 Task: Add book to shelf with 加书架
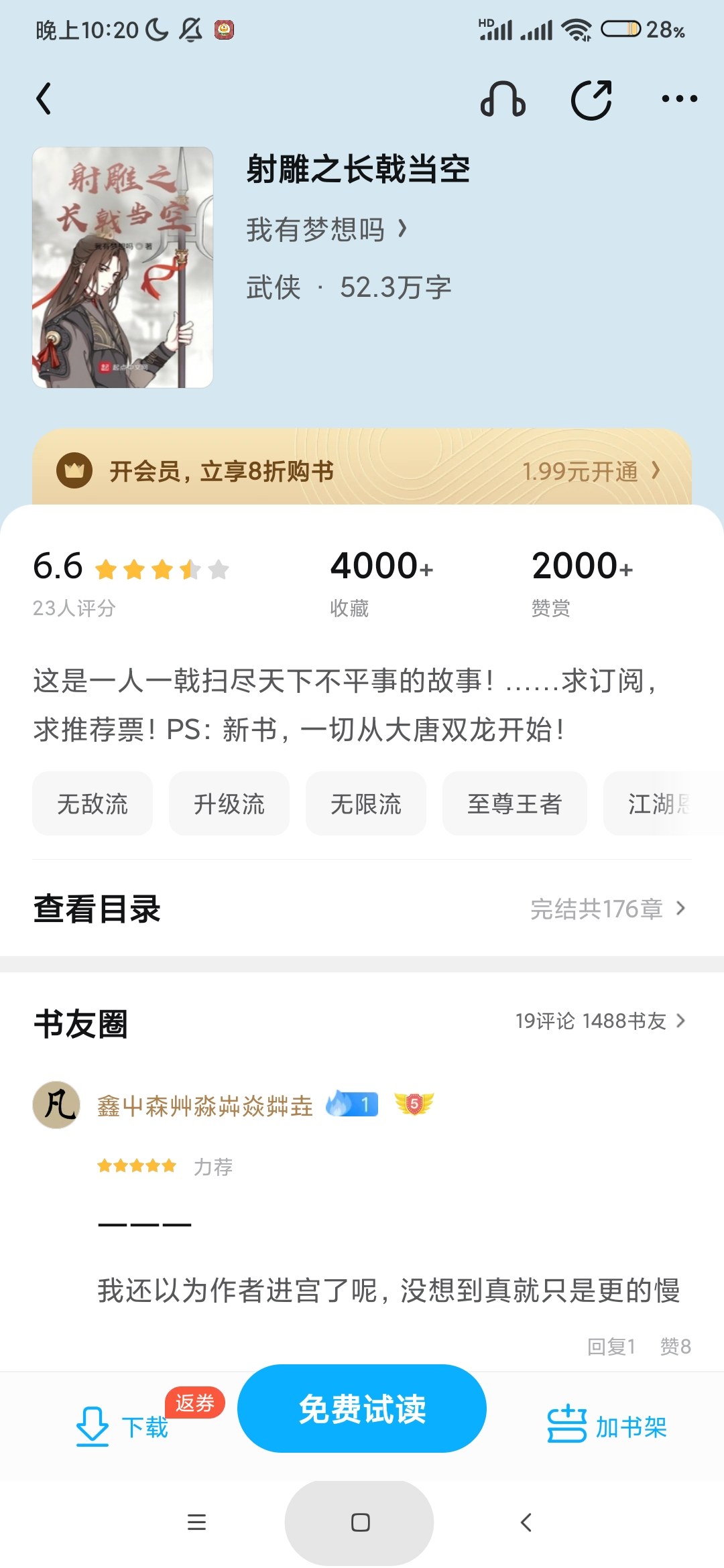tap(607, 1427)
